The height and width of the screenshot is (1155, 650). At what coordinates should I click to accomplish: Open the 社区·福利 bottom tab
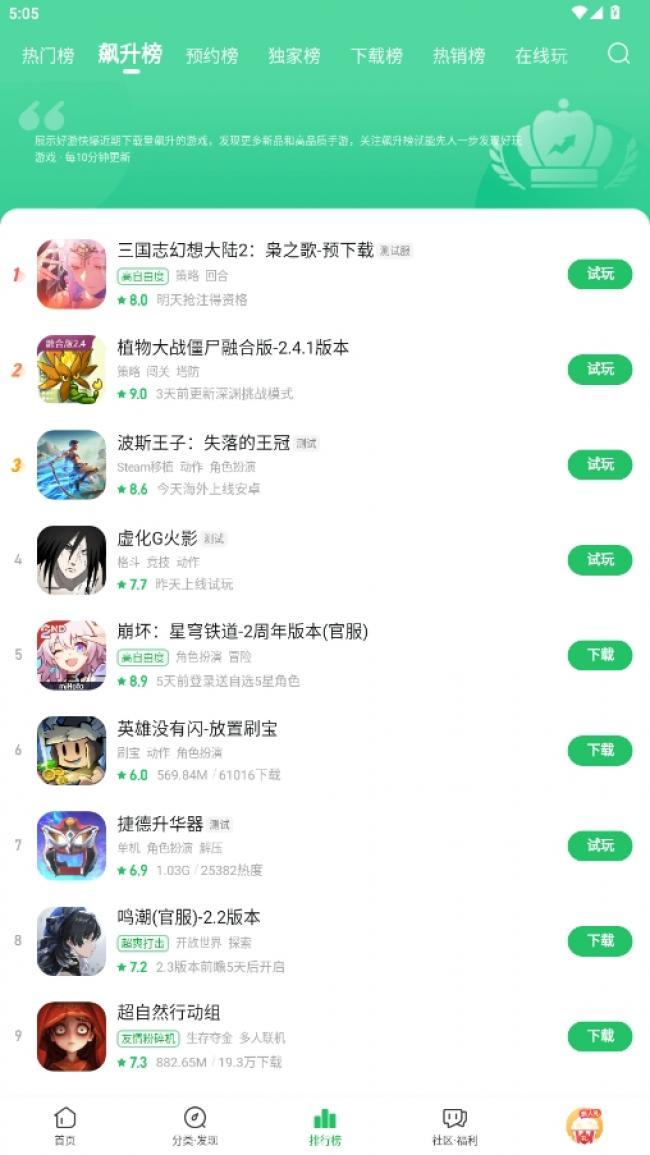click(x=455, y=1126)
